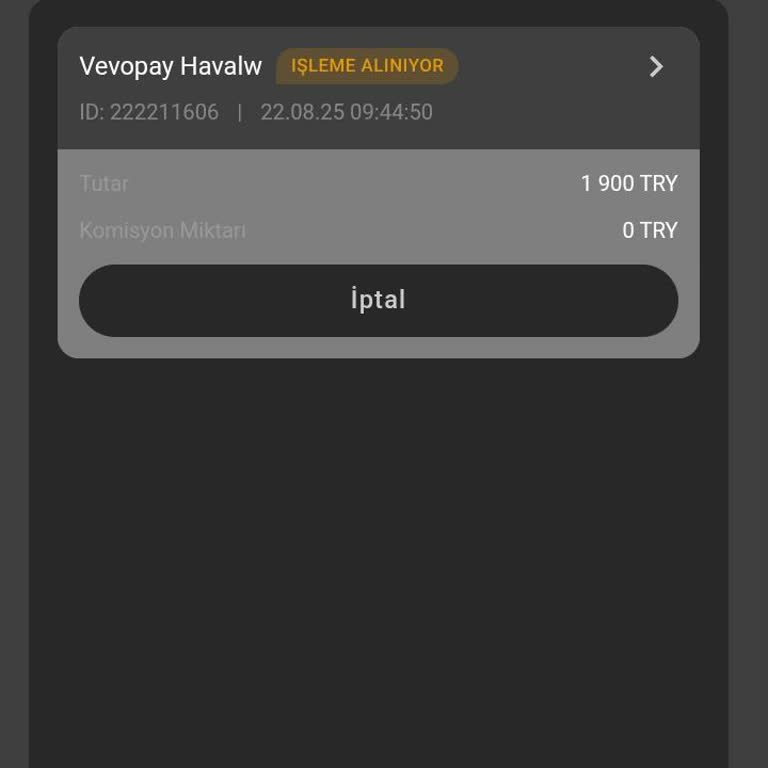Tap the İptal button to cancel
Screen dimensions: 768x768
[x=378, y=300]
